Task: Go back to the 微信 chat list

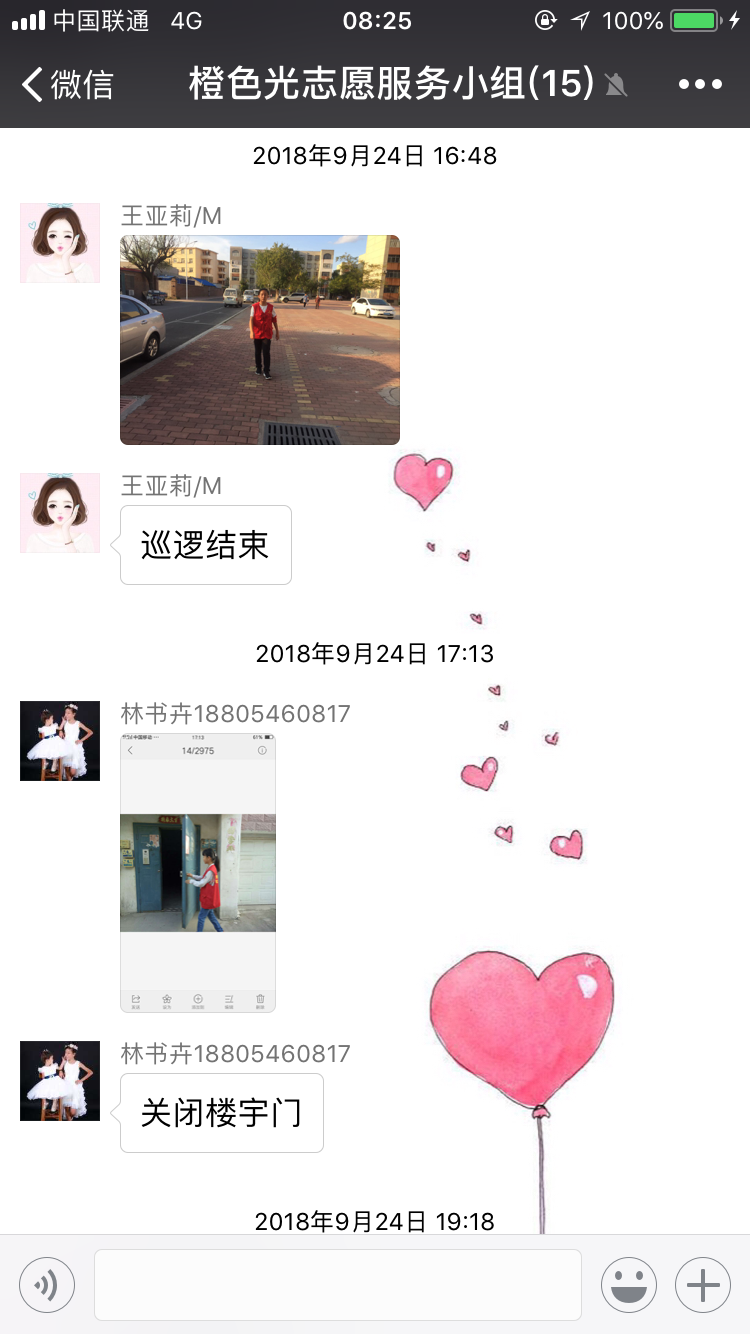Action: click(x=67, y=85)
